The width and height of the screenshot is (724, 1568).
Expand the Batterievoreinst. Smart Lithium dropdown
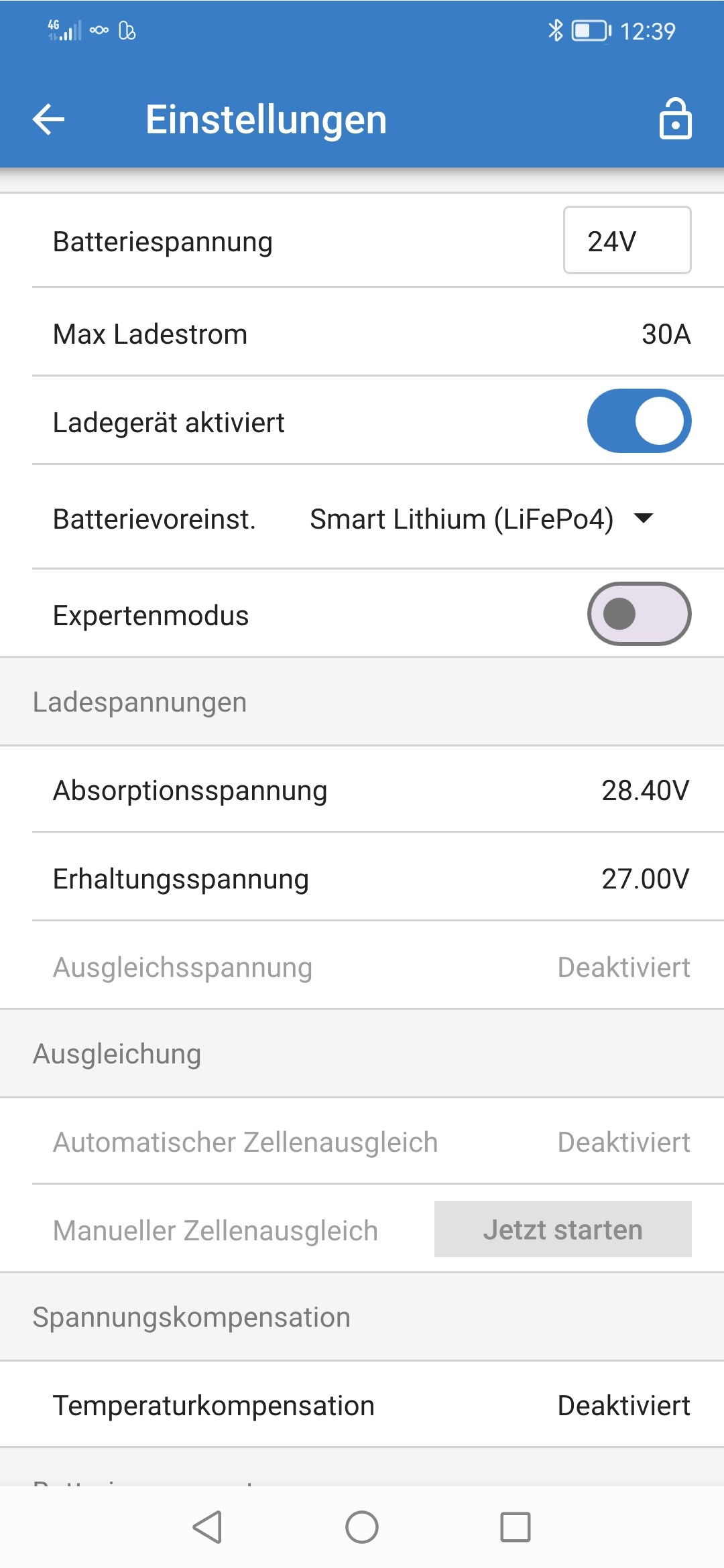[480, 519]
